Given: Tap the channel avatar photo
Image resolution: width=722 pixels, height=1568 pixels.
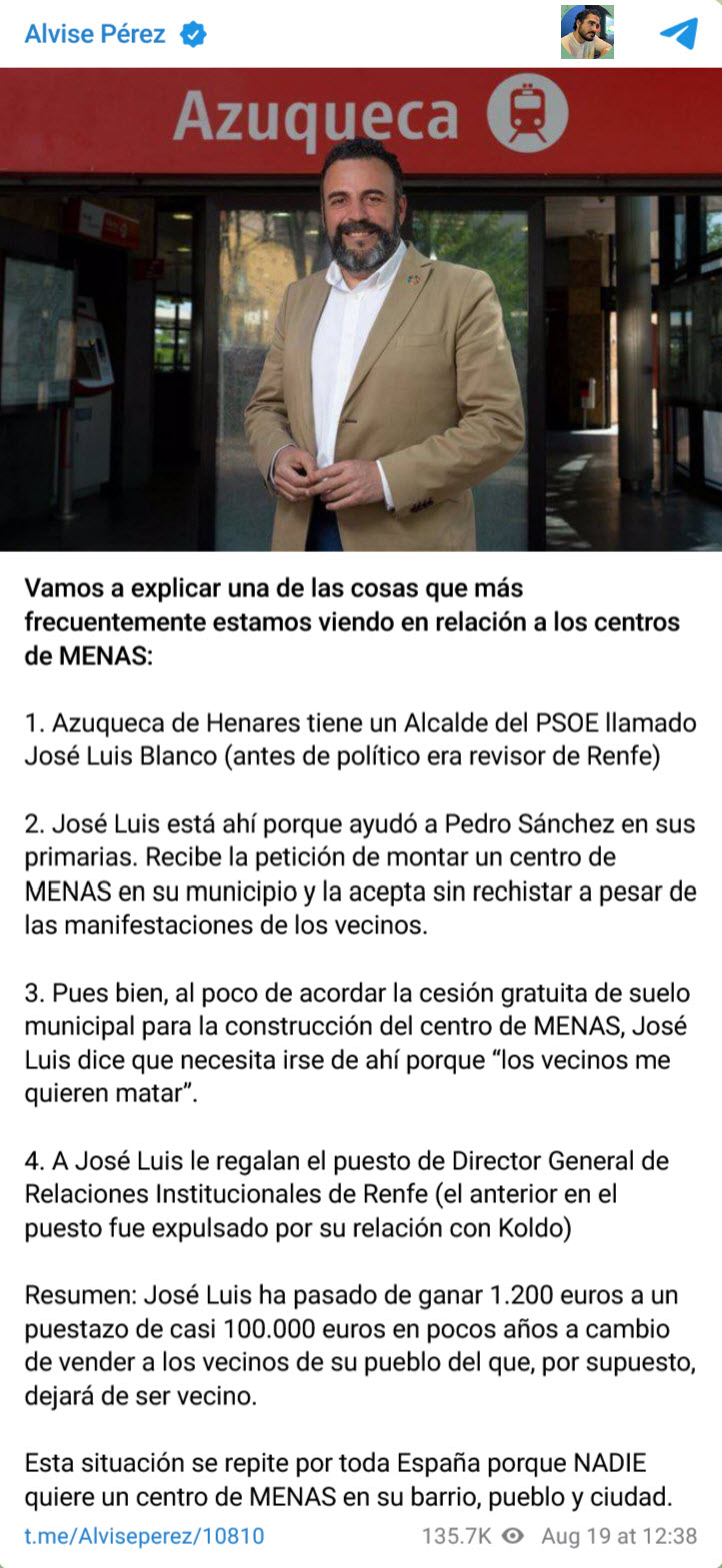Looking at the screenshot, I should coord(587,33).
